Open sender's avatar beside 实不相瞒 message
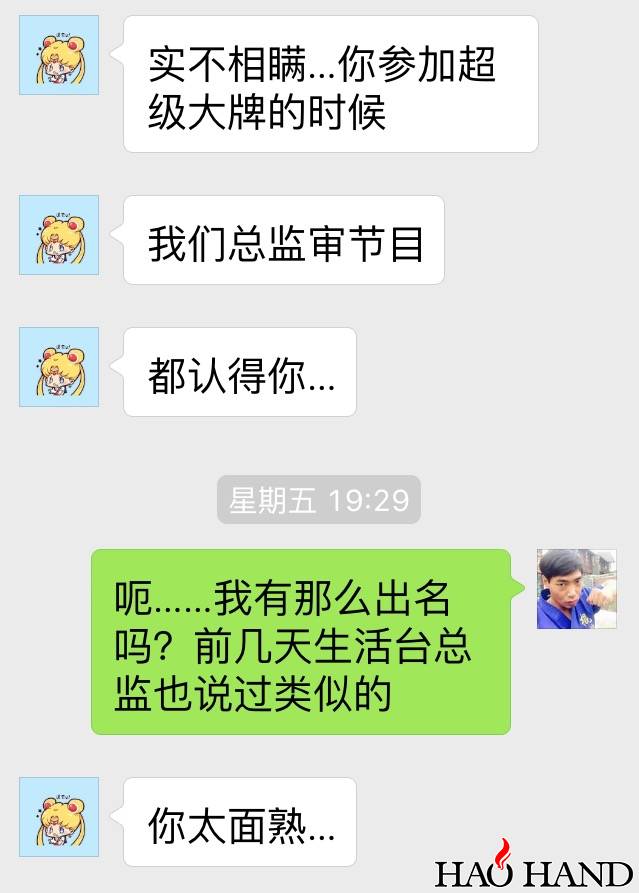The height and width of the screenshot is (893, 639). (x=59, y=55)
